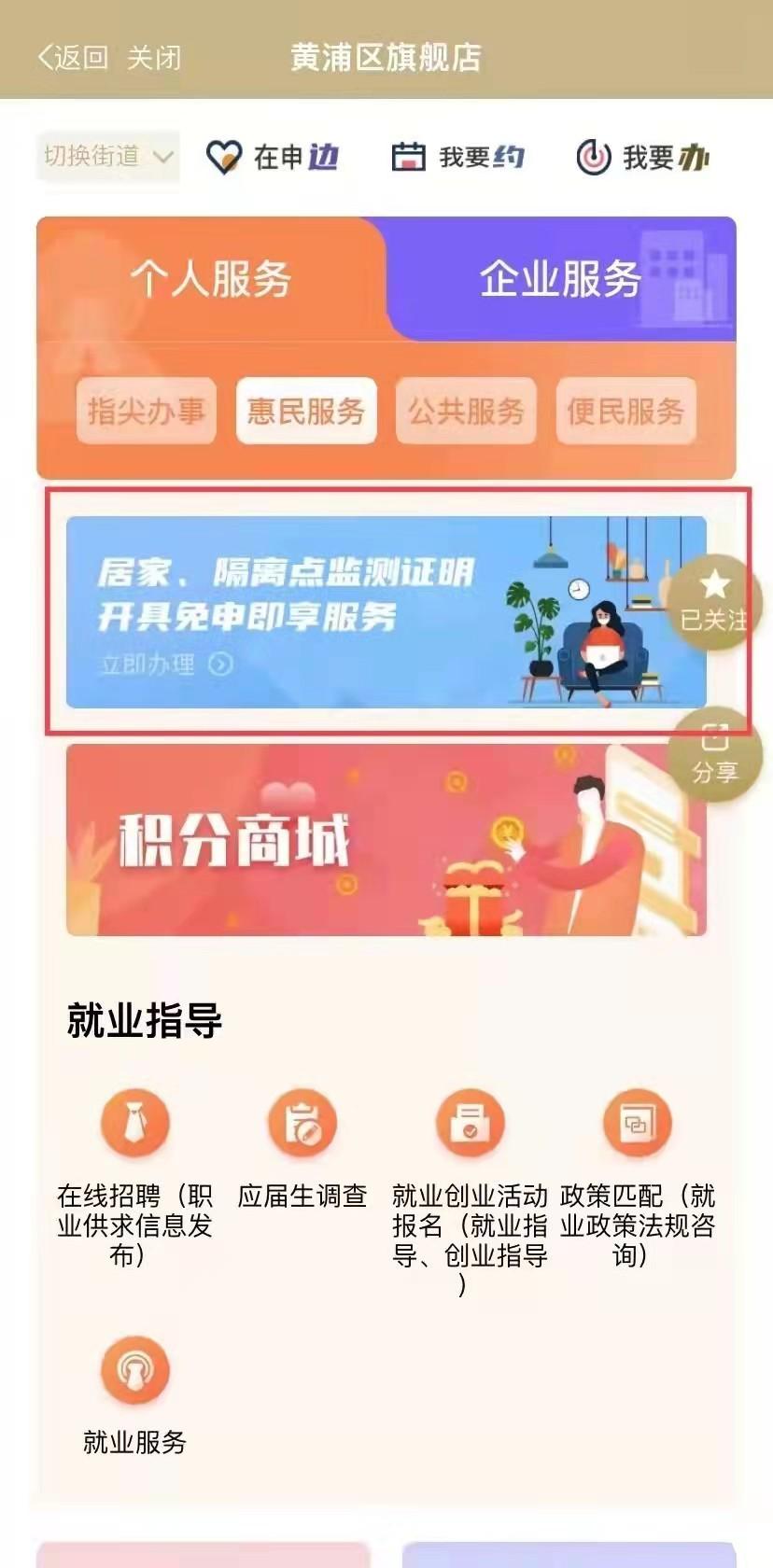
Task: Switch to the 企业服务 tab
Action: (x=560, y=279)
